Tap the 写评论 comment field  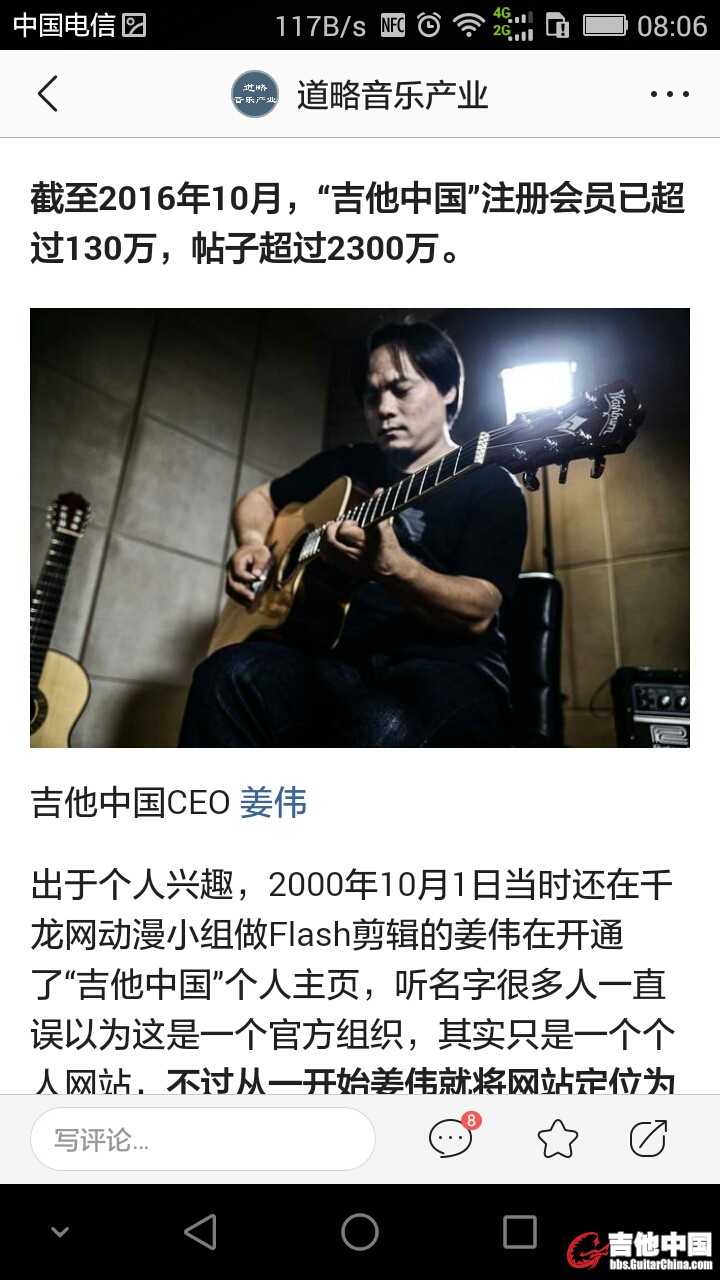point(202,1139)
